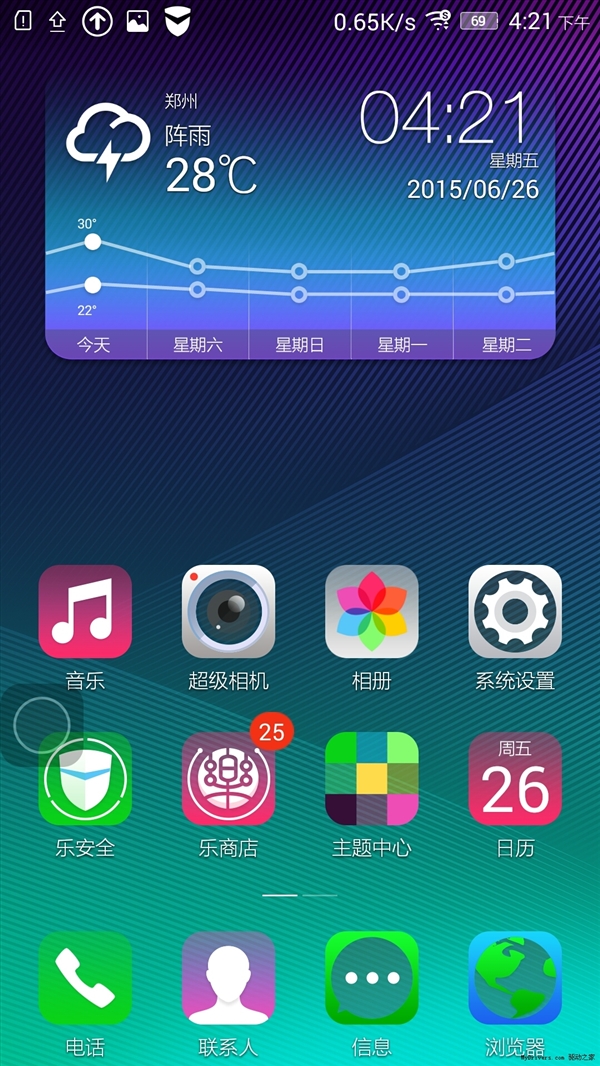Open weather details from the 郑州 widget
Screen dimensions: 600x1066
pyautogui.click(x=162, y=145)
